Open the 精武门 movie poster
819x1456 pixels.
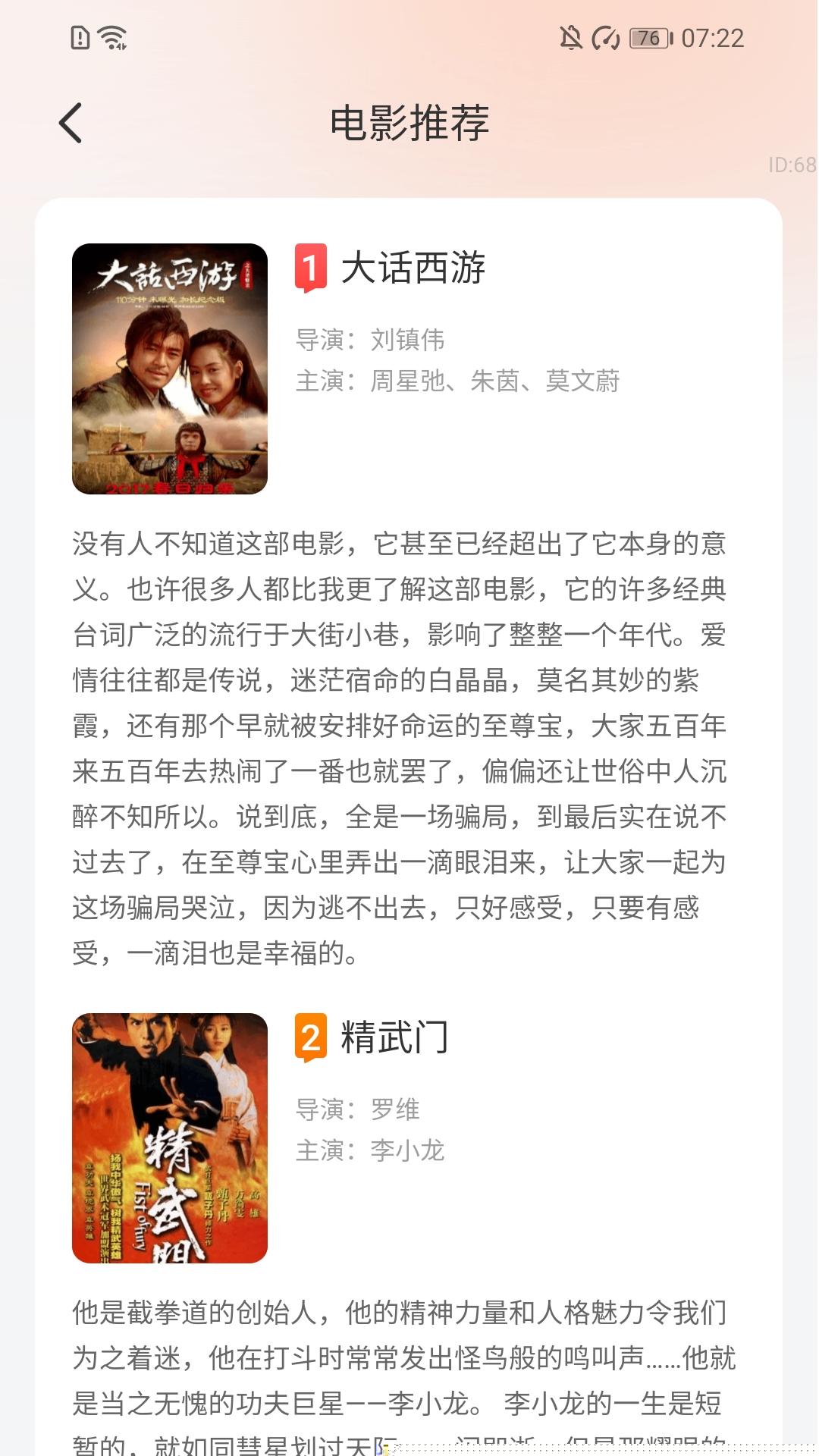point(170,1137)
